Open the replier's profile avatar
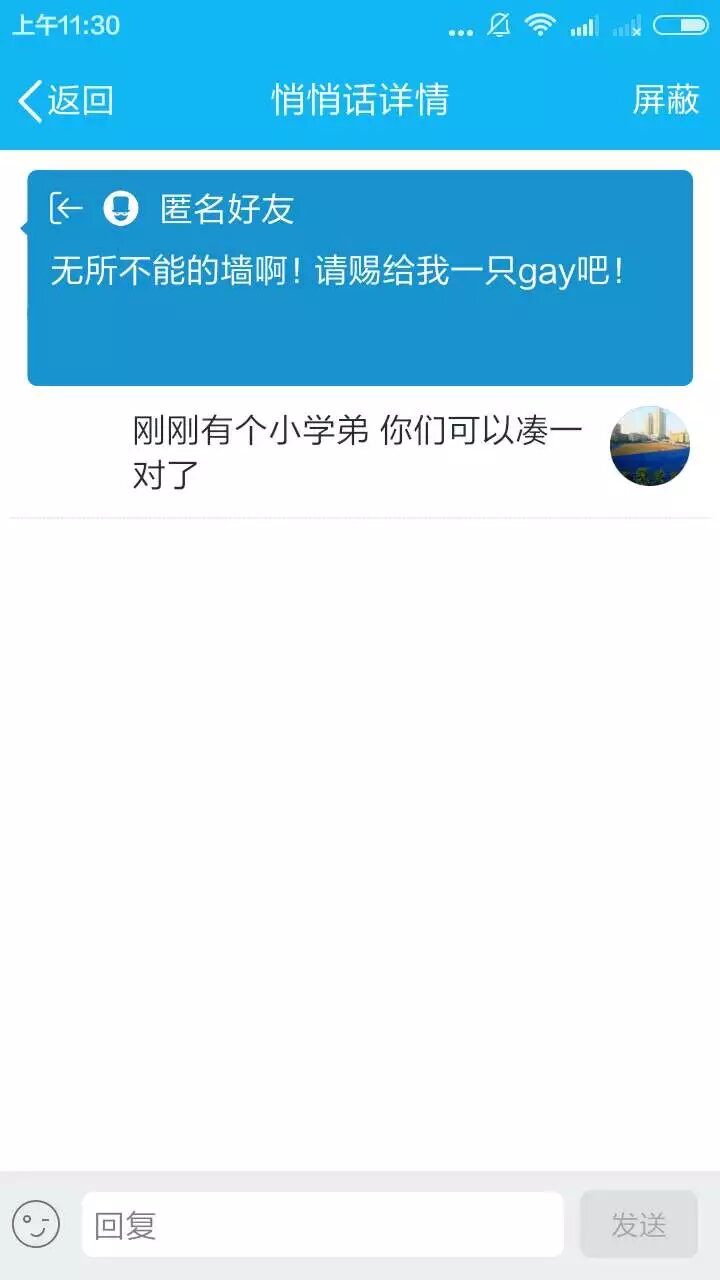The height and width of the screenshot is (1280, 720). [x=650, y=446]
